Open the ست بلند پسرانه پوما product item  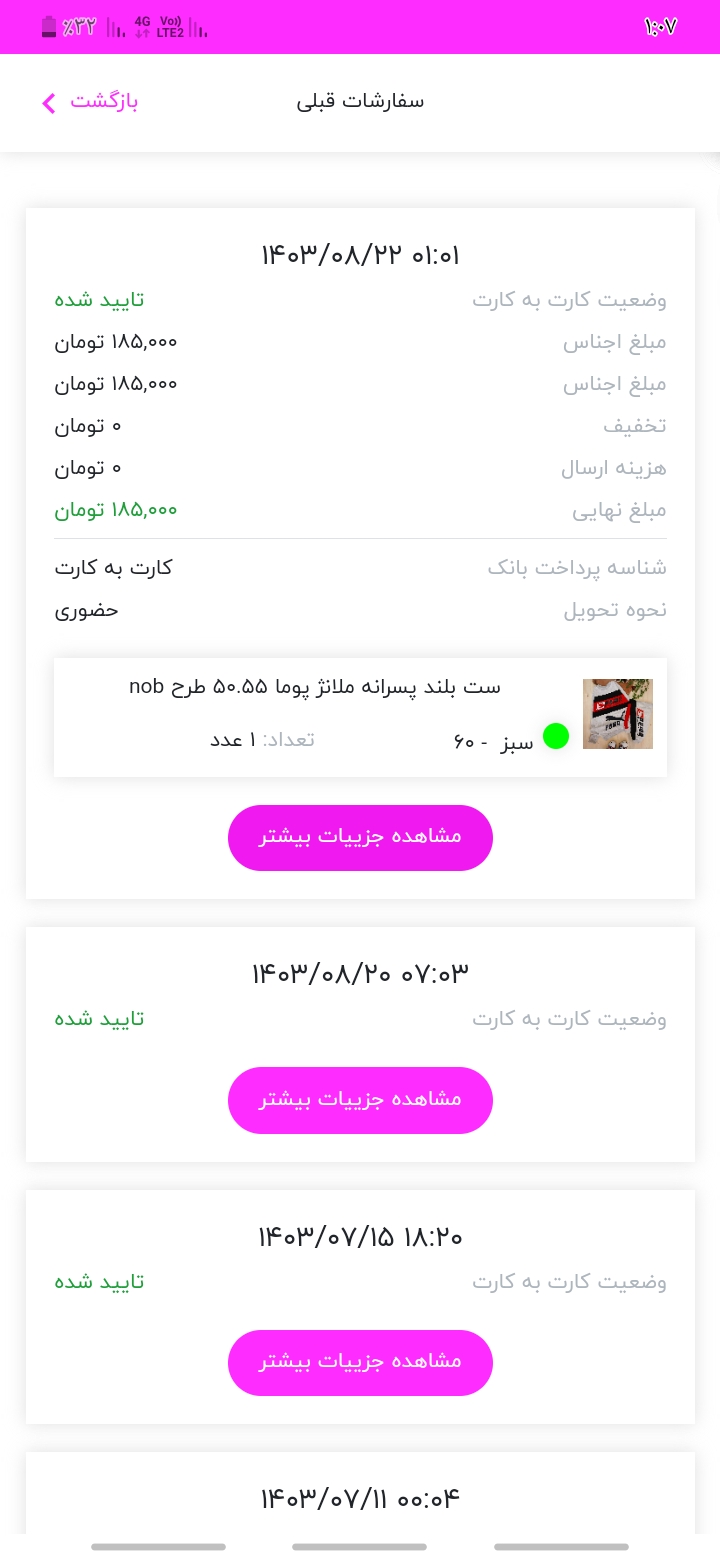(x=360, y=717)
